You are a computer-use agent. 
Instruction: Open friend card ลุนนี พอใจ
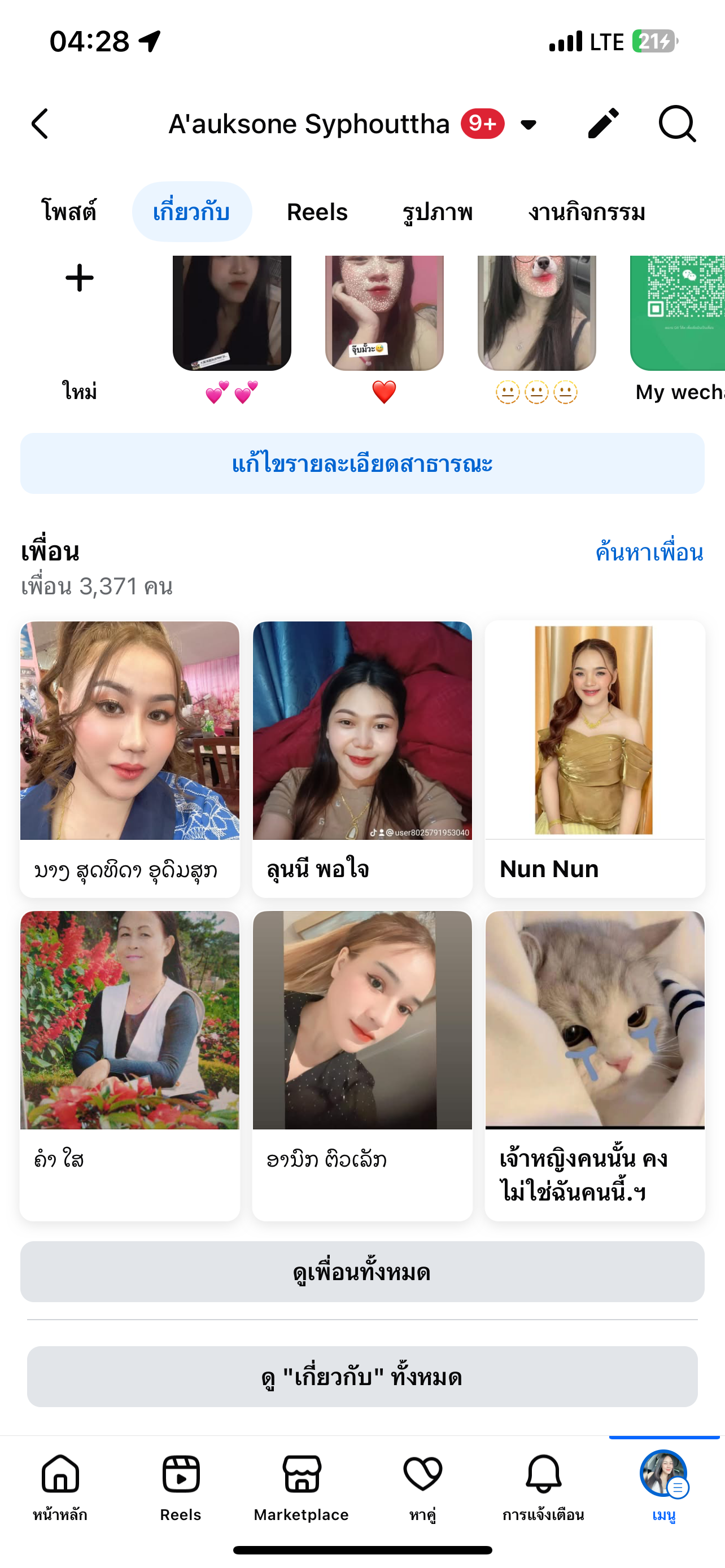pos(362,759)
